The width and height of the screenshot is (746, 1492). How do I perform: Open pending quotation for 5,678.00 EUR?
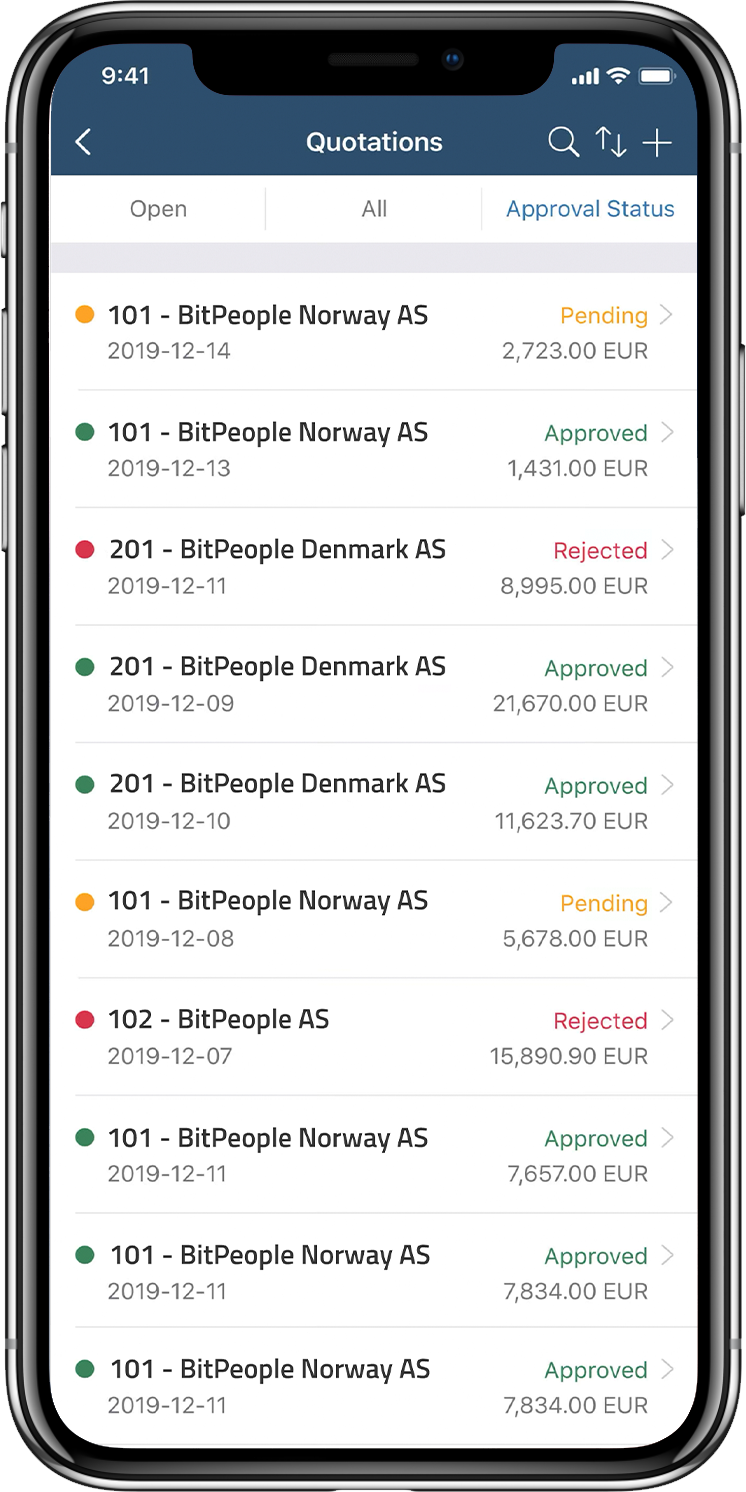click(x=374, y=919)
